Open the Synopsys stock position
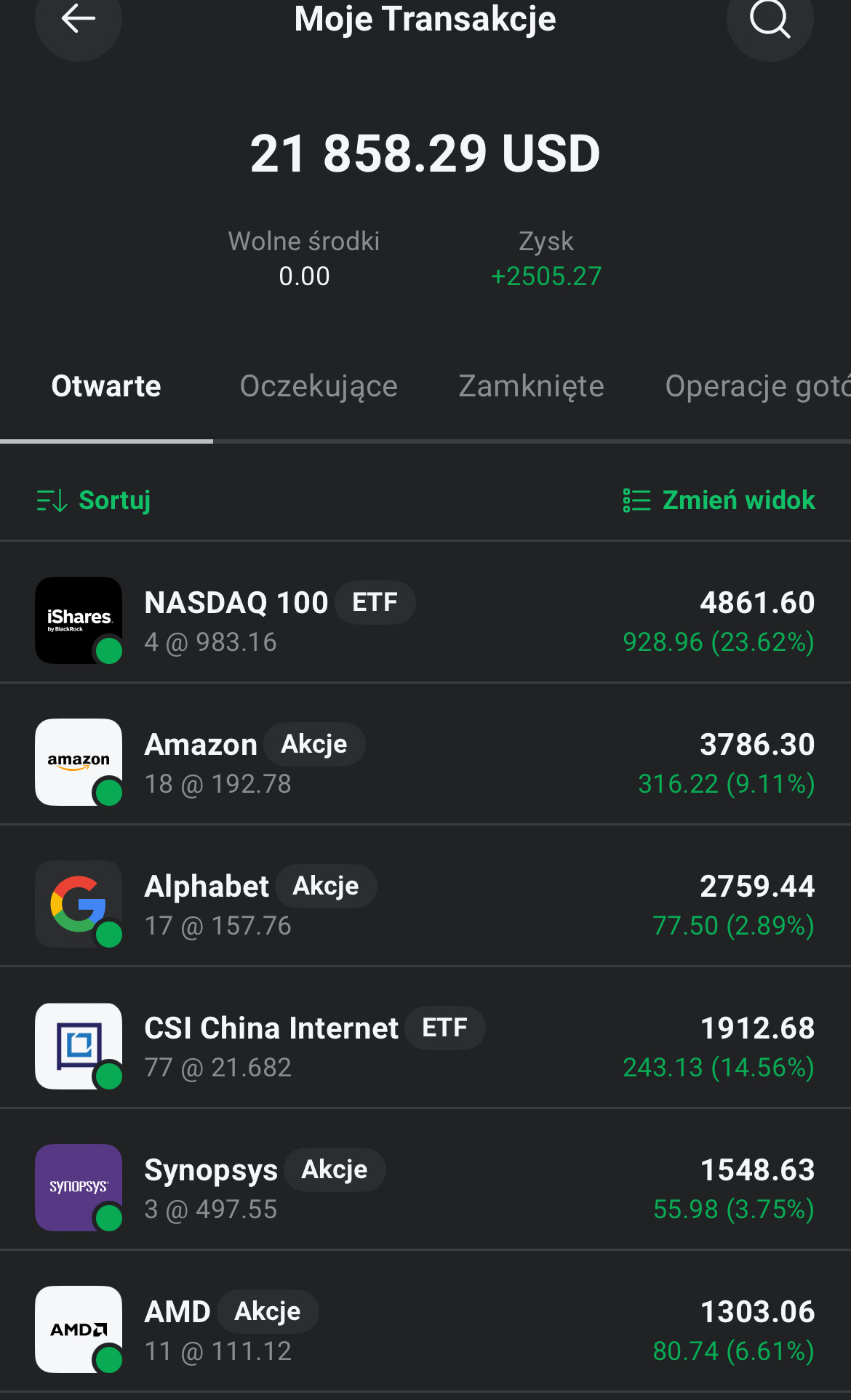The image size is (851, 1400). [425, 1188]
